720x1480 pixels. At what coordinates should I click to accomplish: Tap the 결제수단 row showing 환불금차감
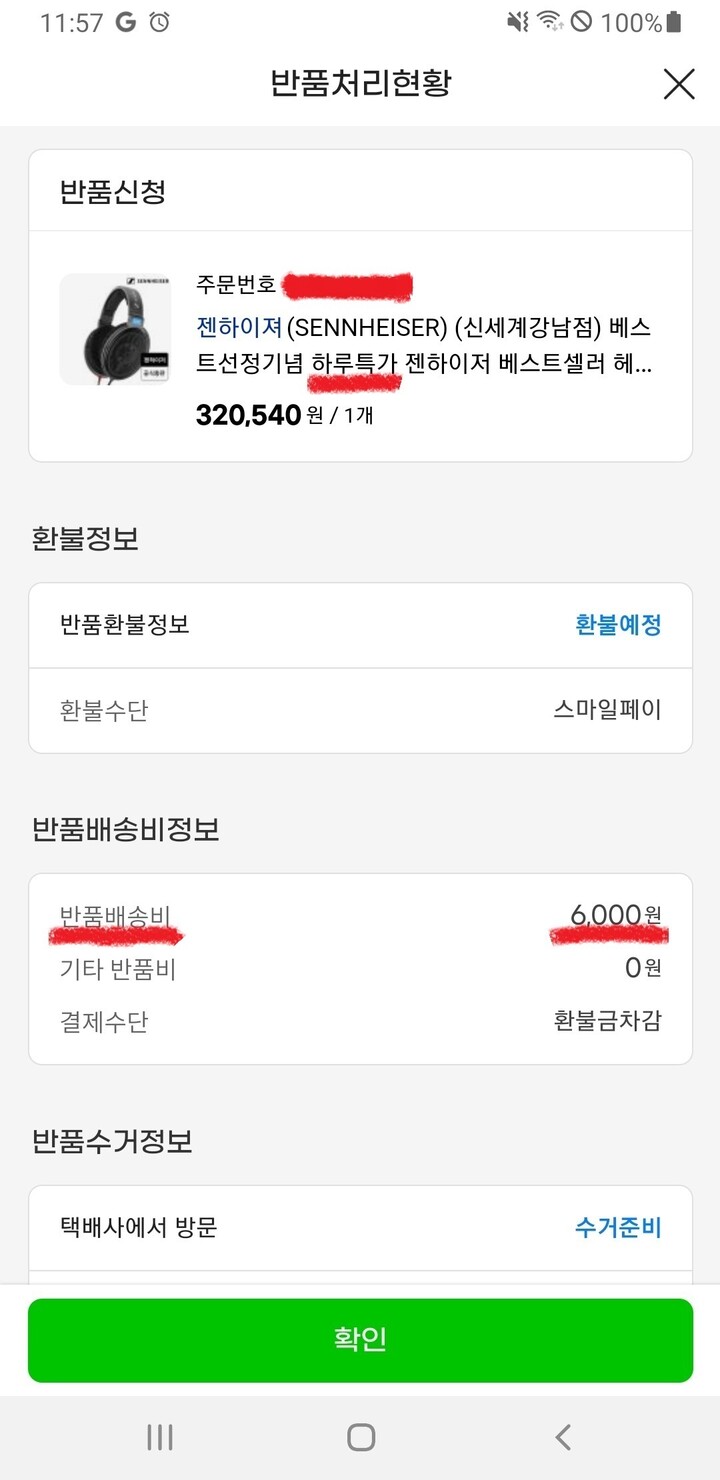(x=360, y=1022)
